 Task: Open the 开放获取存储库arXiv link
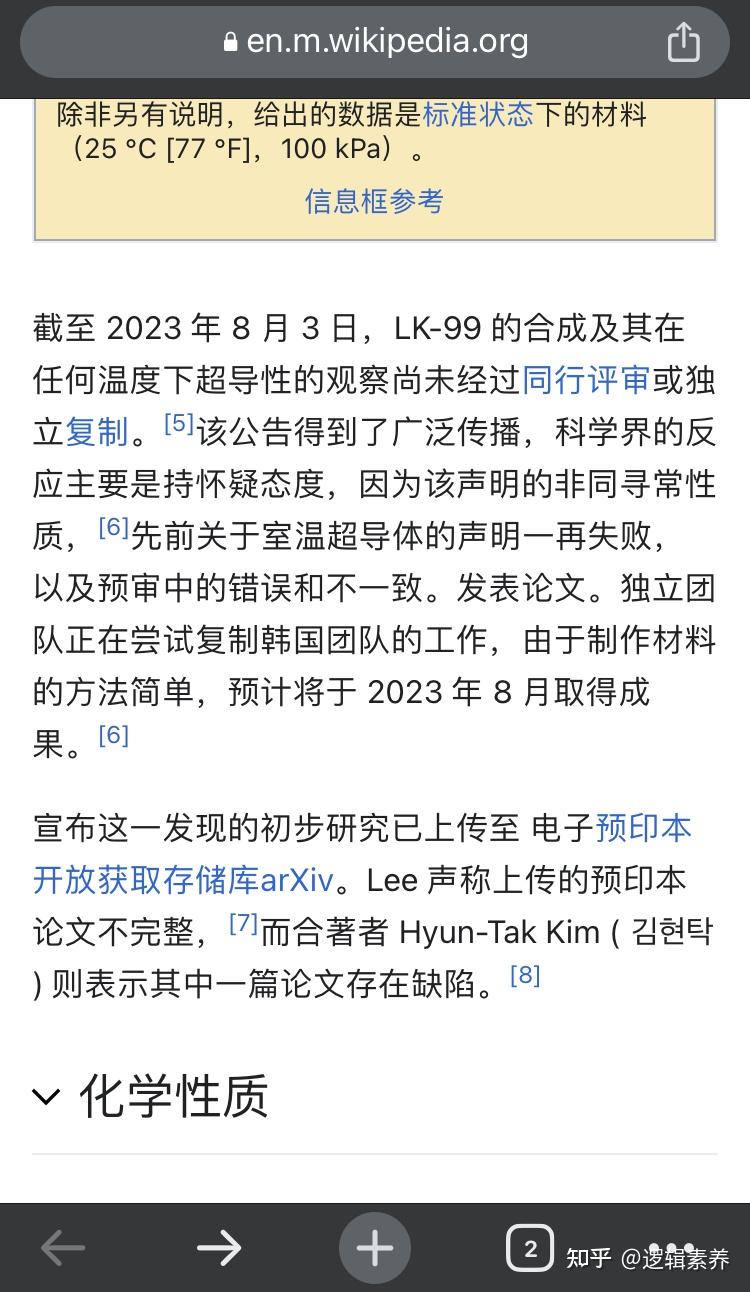point(183,880)
